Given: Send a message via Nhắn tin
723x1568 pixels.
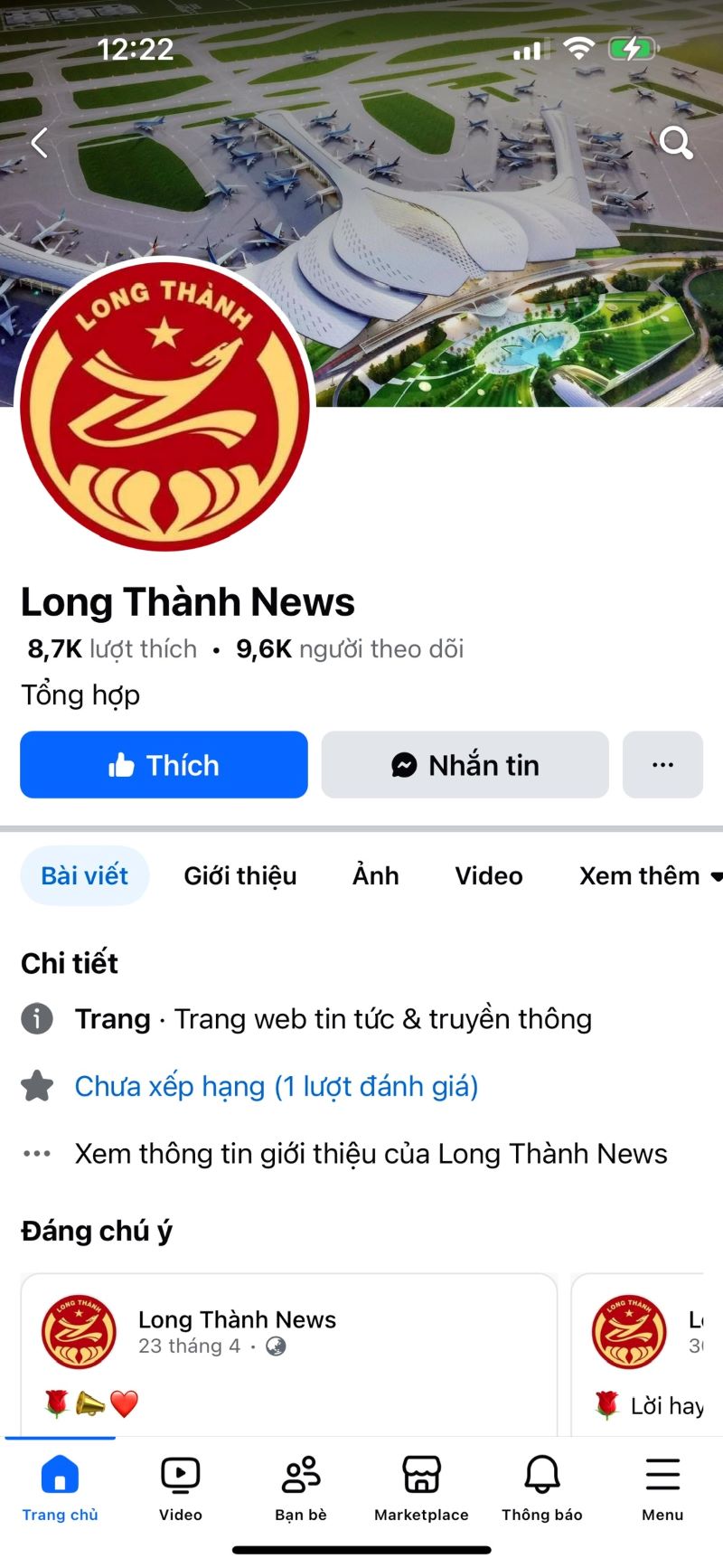Looking at the screenshot, I should (465, 765).
